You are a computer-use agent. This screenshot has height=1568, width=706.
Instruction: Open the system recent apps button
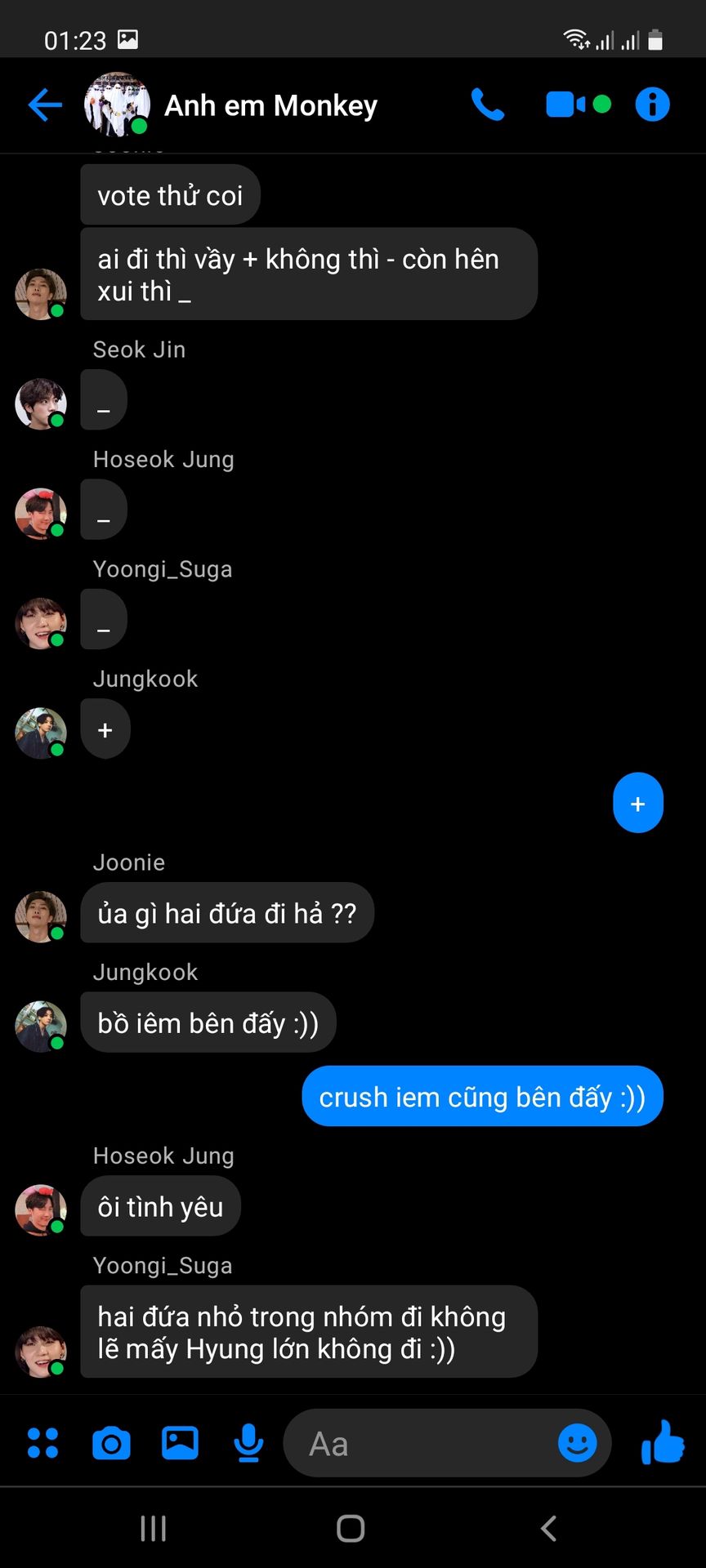tap(154, 1528)
